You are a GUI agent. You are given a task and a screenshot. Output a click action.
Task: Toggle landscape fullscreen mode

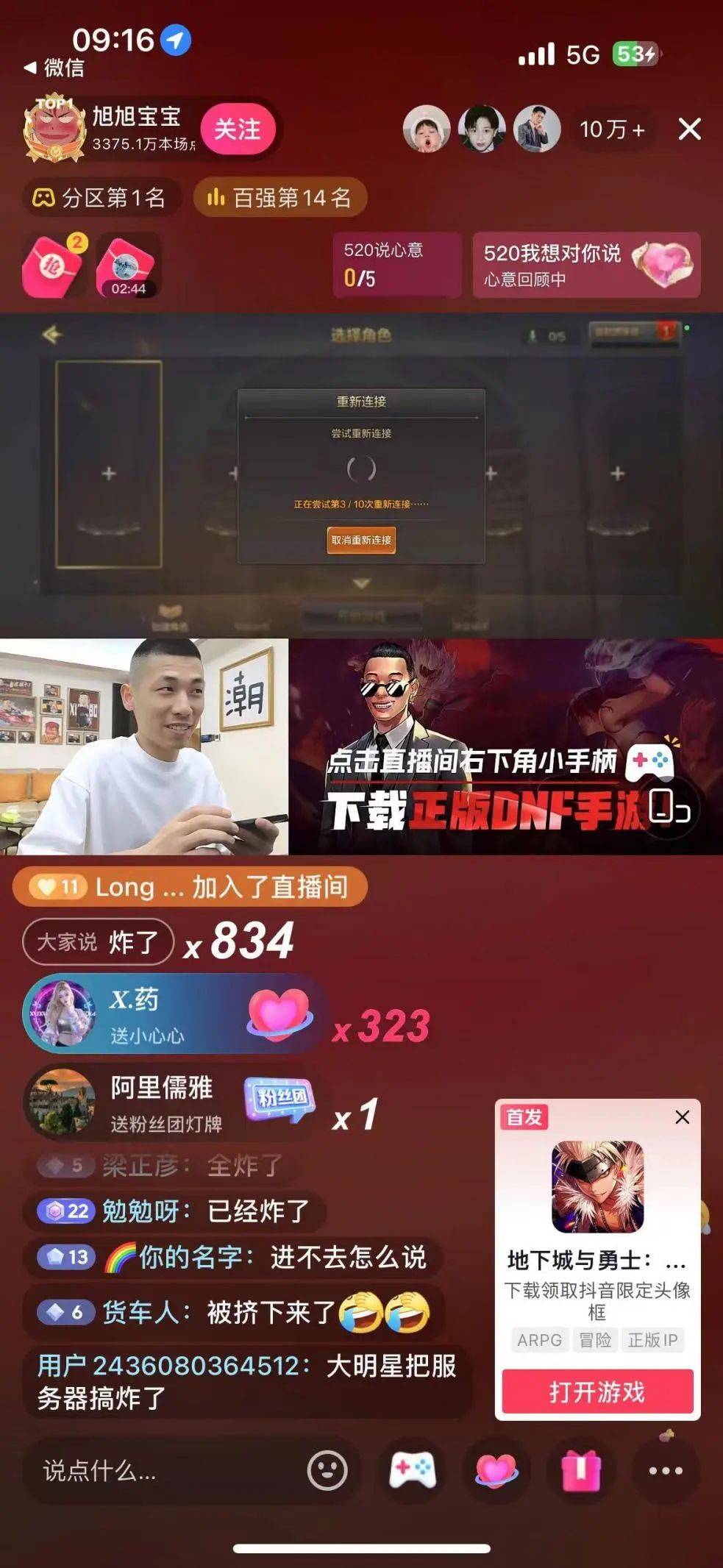click(x=669, y=808)
